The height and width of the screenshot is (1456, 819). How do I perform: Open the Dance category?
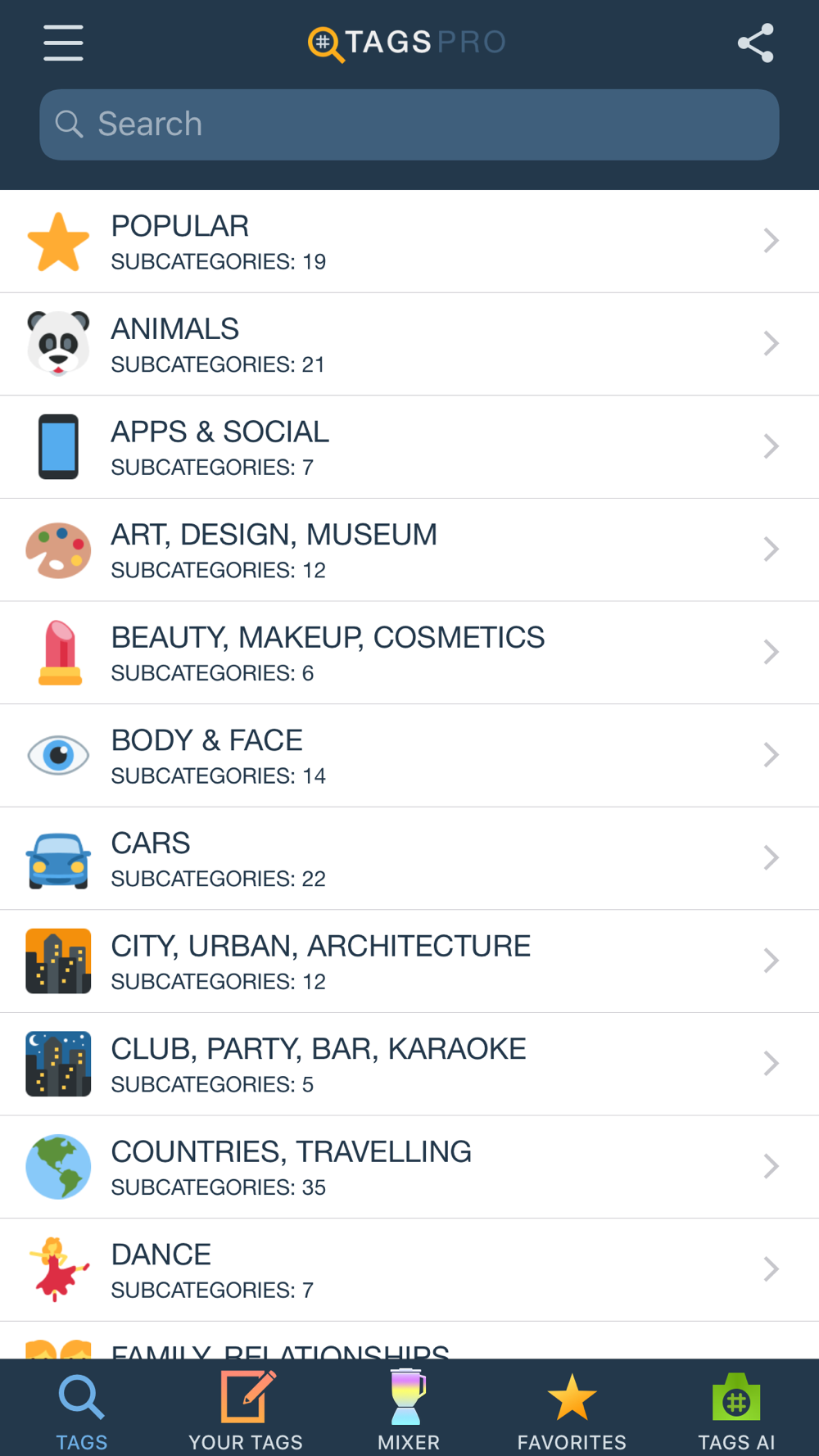(x=409, y=1270)
